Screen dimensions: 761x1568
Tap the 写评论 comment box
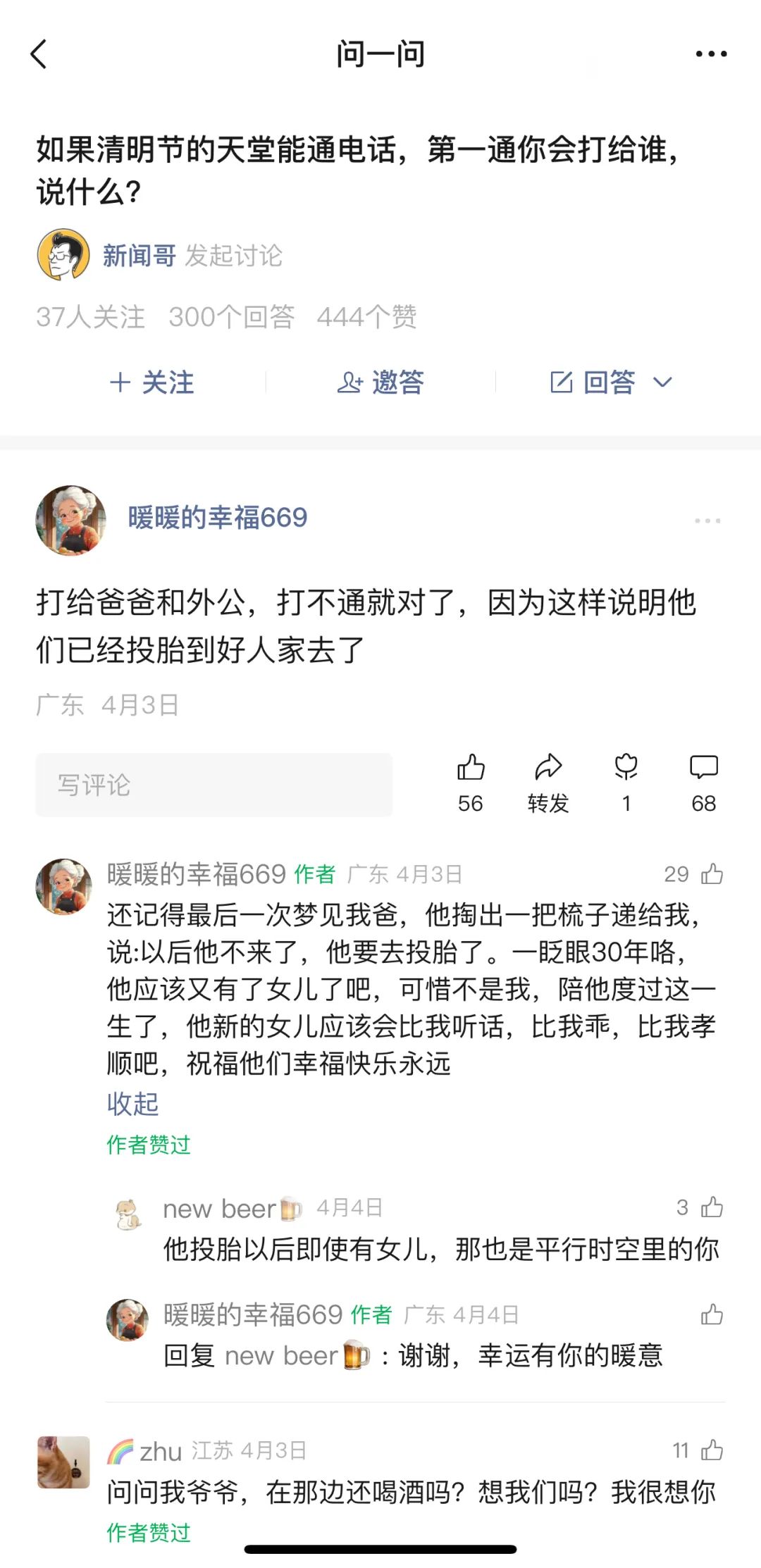tap(214, 785)
